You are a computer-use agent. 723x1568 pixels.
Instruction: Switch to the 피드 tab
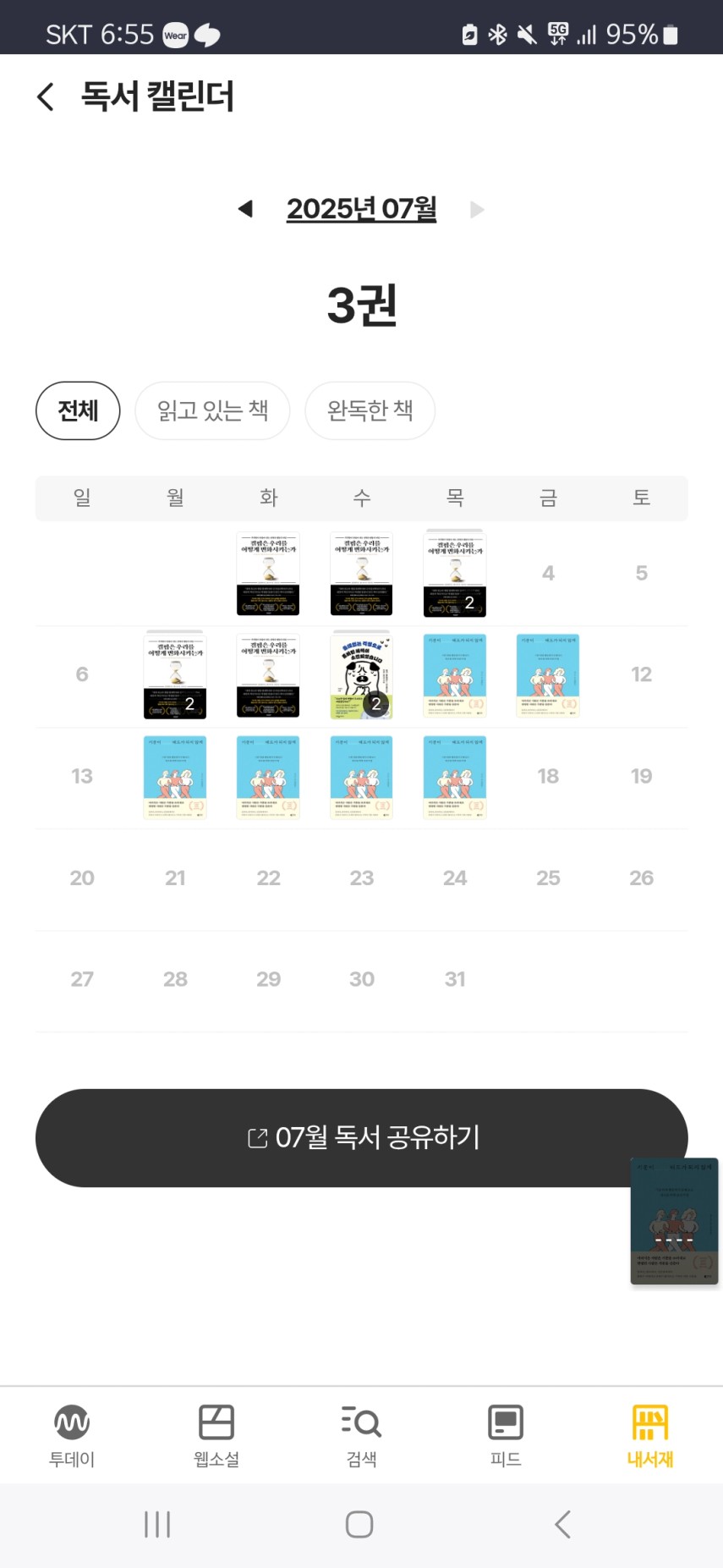pyautogui.click(x=506, y=1436)
